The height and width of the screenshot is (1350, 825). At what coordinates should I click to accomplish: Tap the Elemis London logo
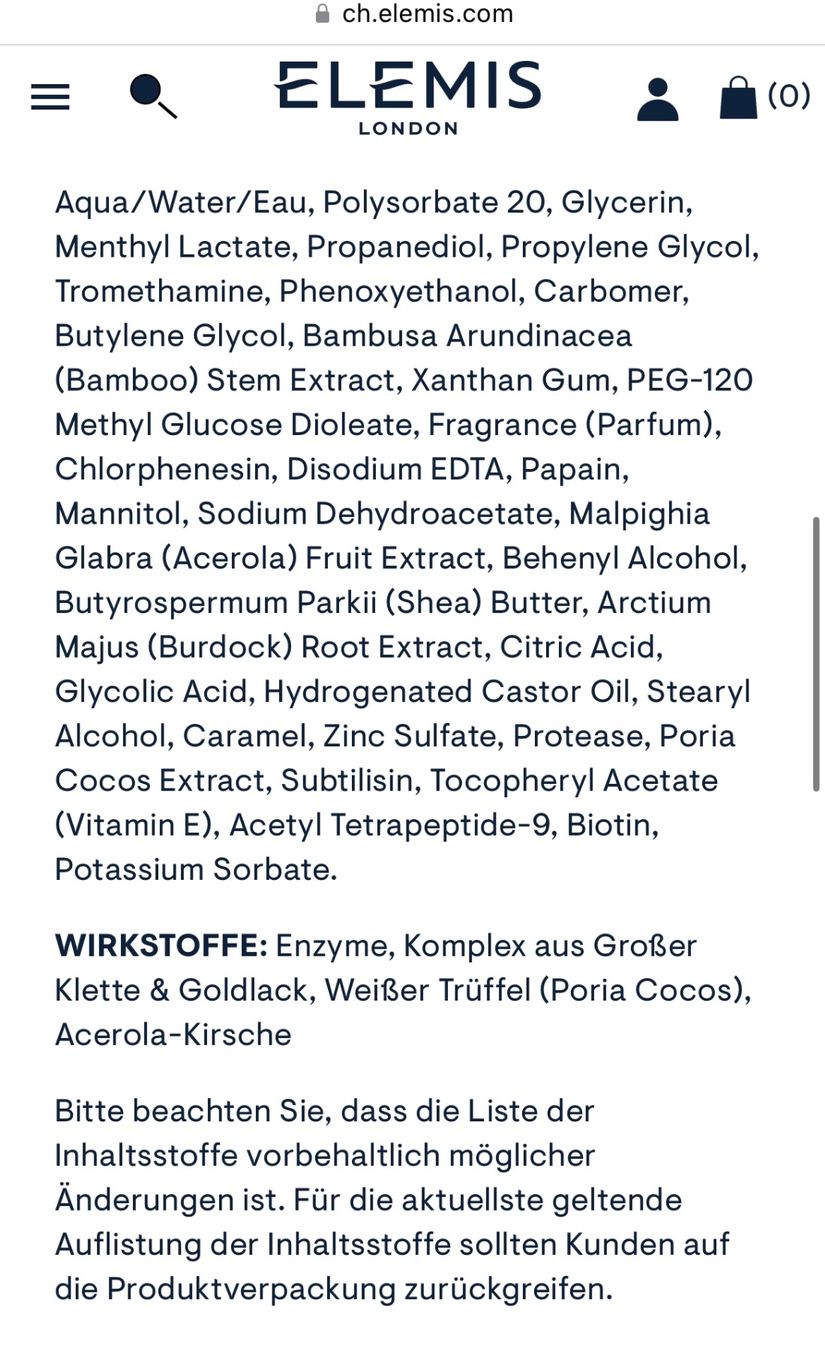407,97
